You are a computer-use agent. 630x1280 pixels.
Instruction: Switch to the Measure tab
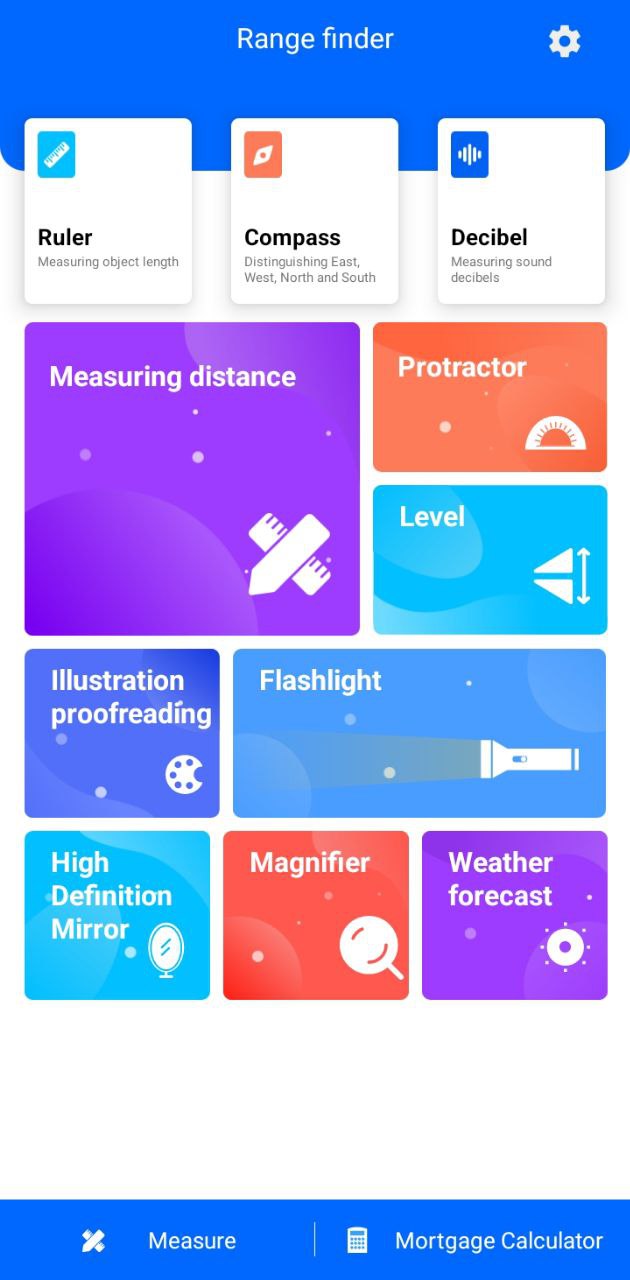tap(158, 1241)
